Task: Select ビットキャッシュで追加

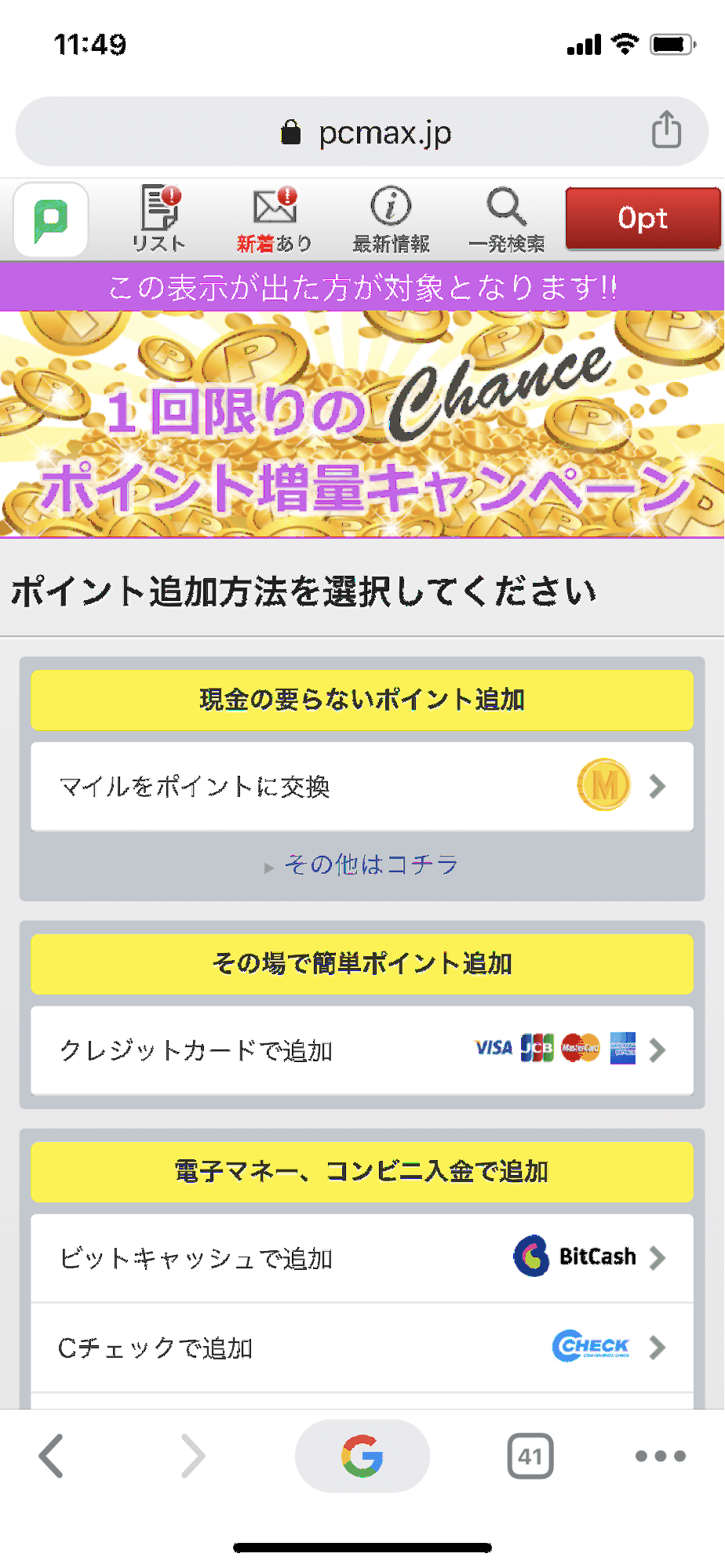Action: (x=362, y=1259)
